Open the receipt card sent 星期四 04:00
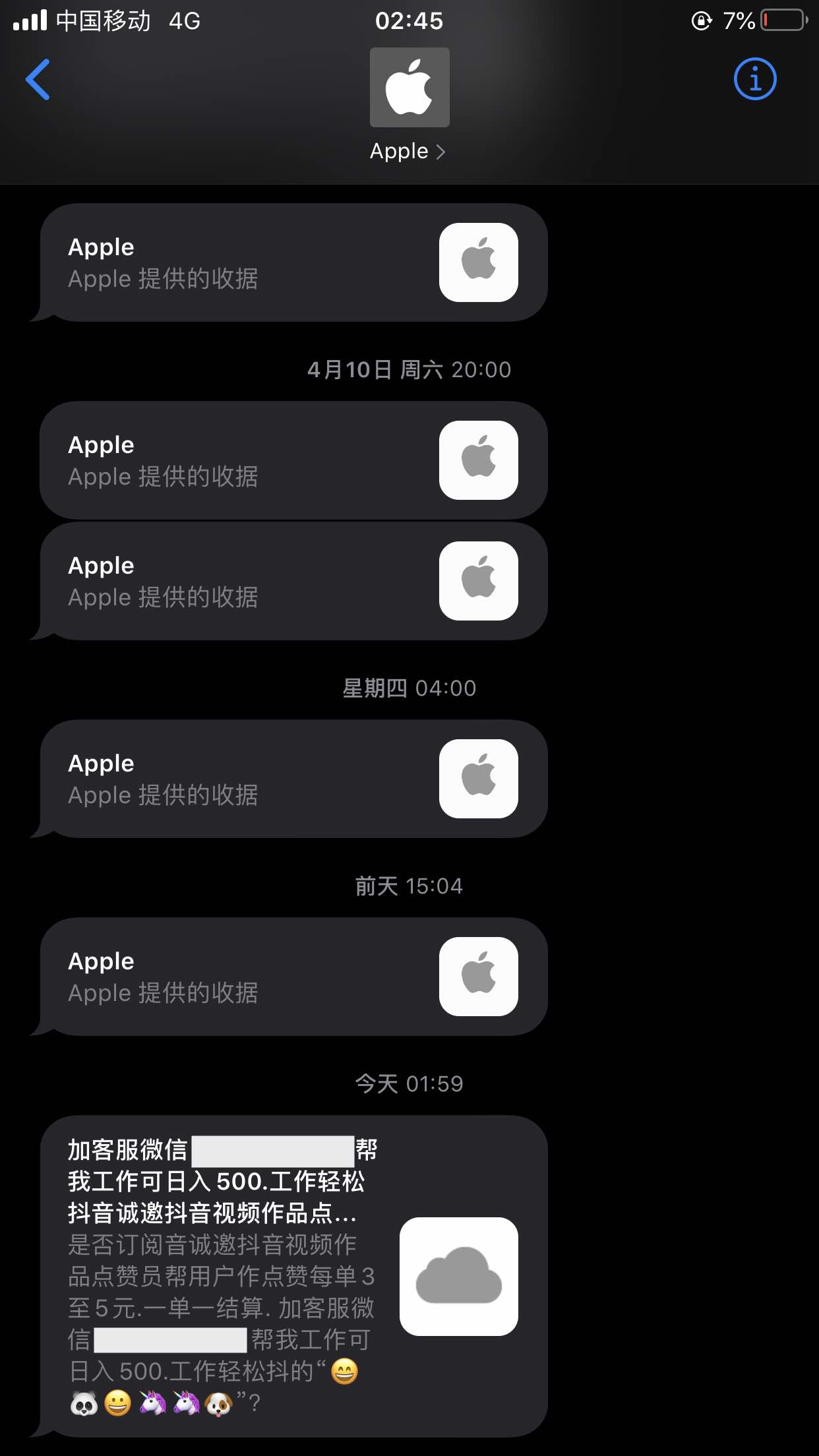The image size is (819, 1456). click(x=293, y=779)
